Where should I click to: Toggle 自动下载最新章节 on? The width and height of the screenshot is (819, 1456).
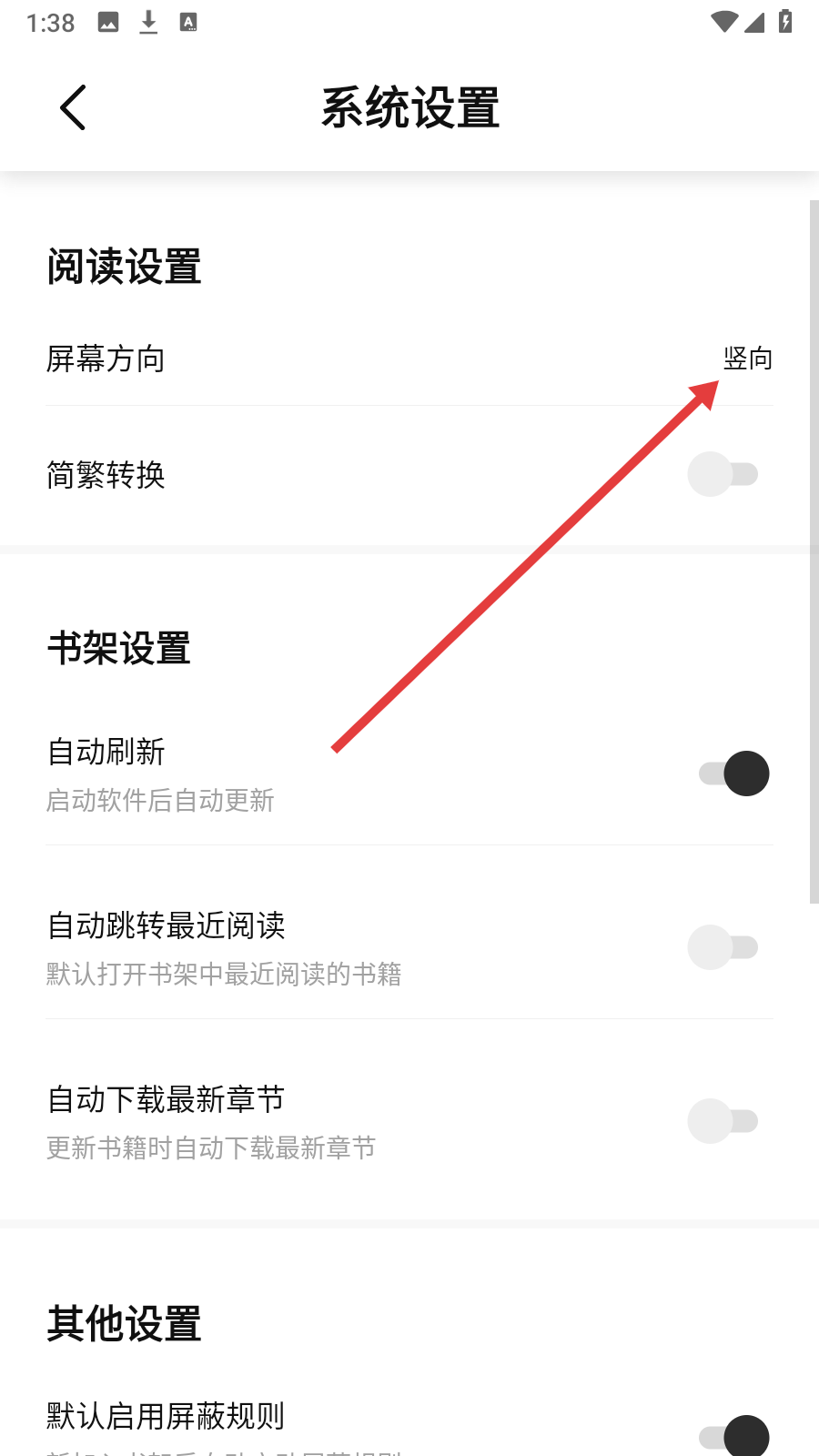pos(723,1121)
